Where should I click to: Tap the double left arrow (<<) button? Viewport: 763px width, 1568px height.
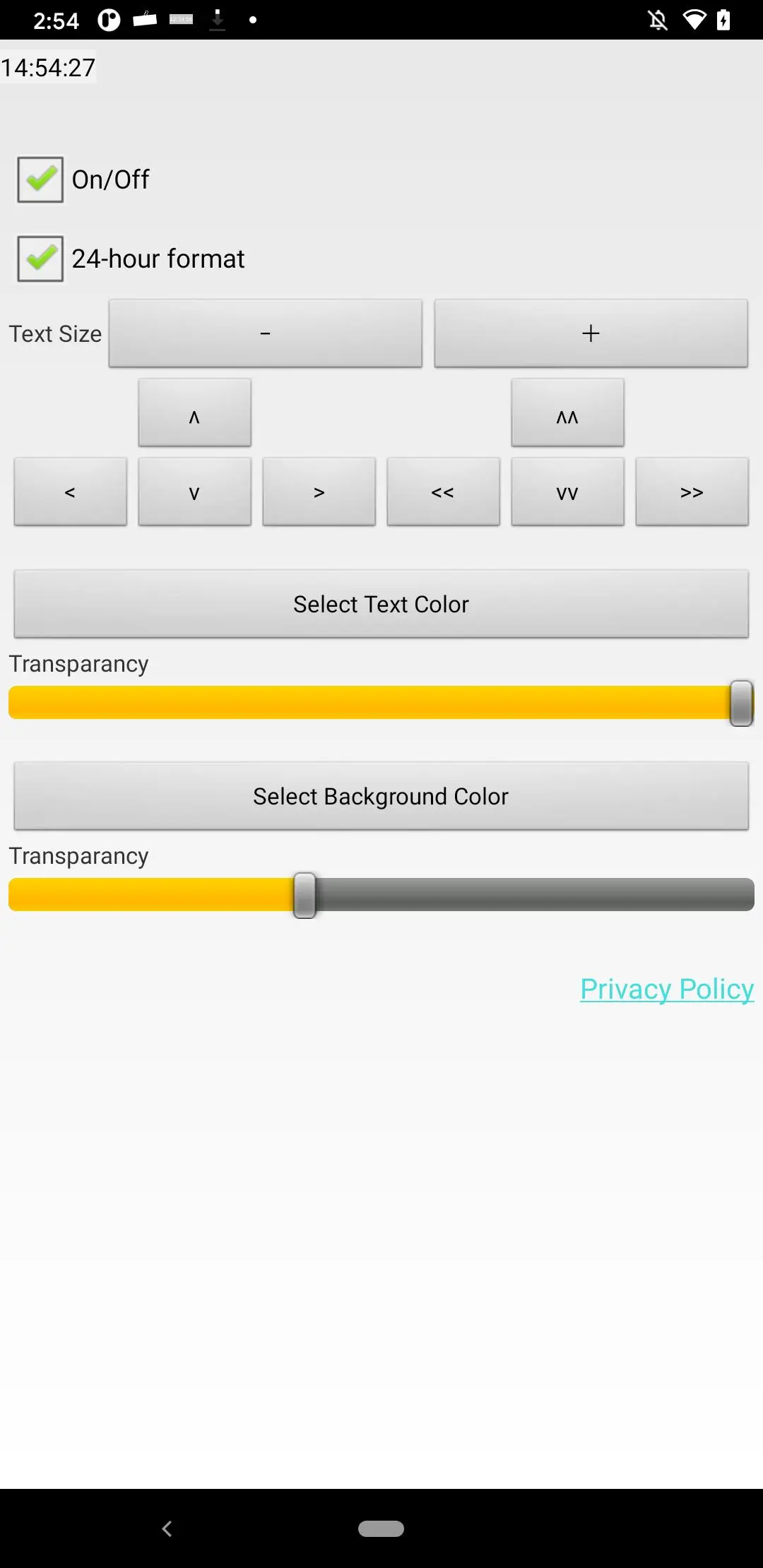[444, 492]
